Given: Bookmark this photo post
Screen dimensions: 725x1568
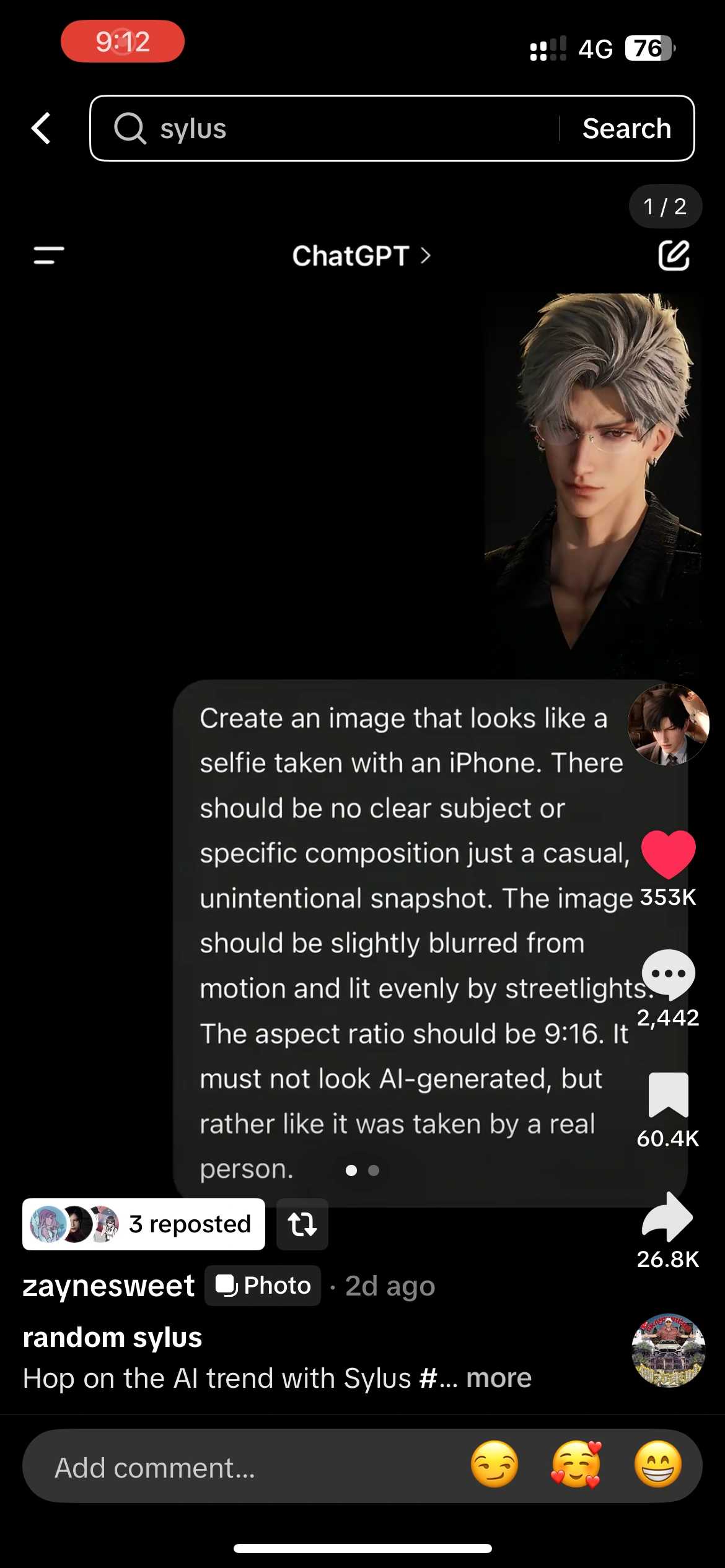Looking at the screenshot, I should tap(668, 1095).
